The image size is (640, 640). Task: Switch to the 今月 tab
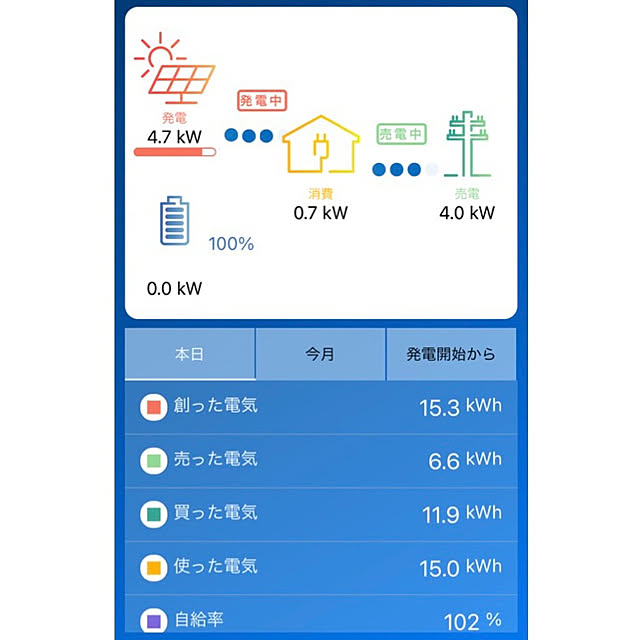pyautogui.click(x=320, y=355)
